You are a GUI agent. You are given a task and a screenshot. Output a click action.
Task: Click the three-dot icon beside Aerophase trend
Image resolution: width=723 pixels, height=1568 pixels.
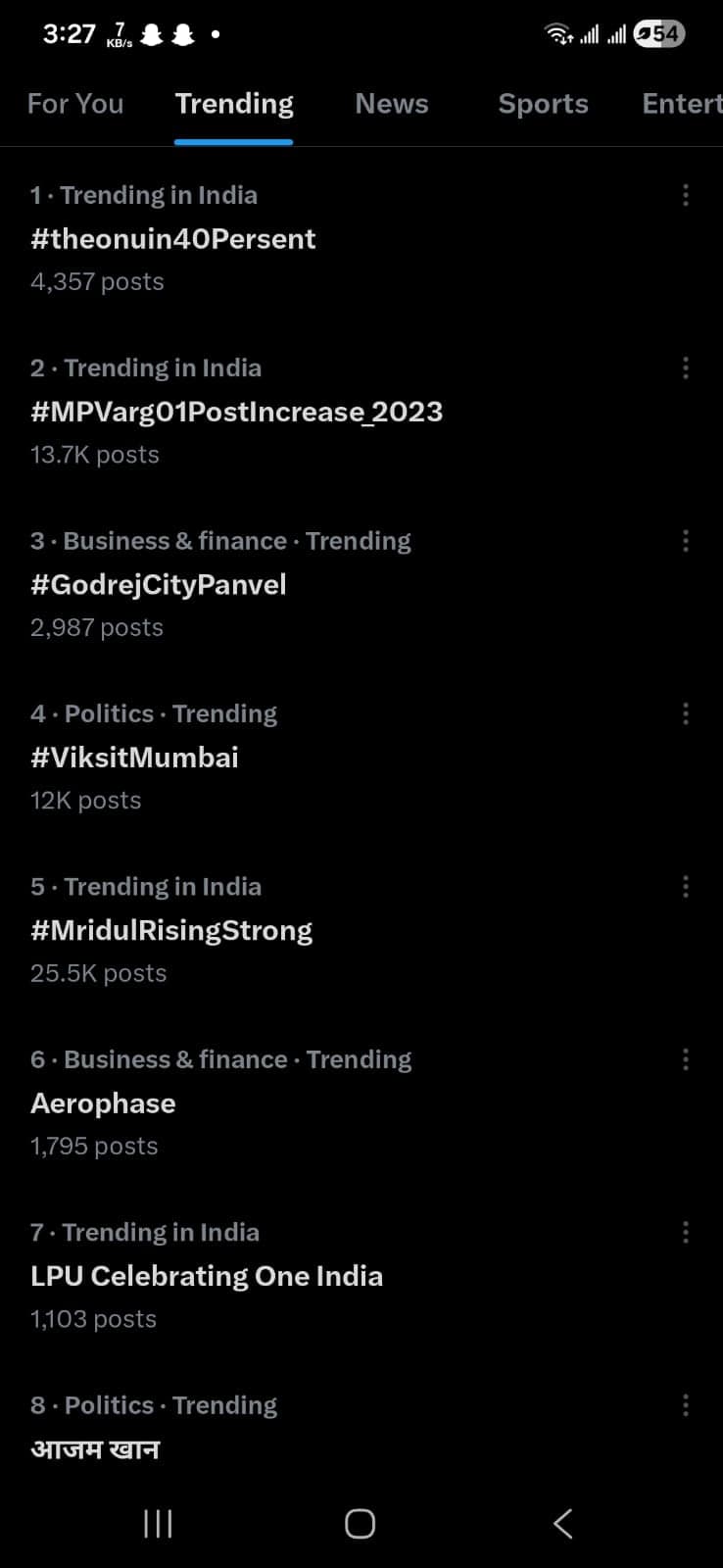[x=686, y=1058]
